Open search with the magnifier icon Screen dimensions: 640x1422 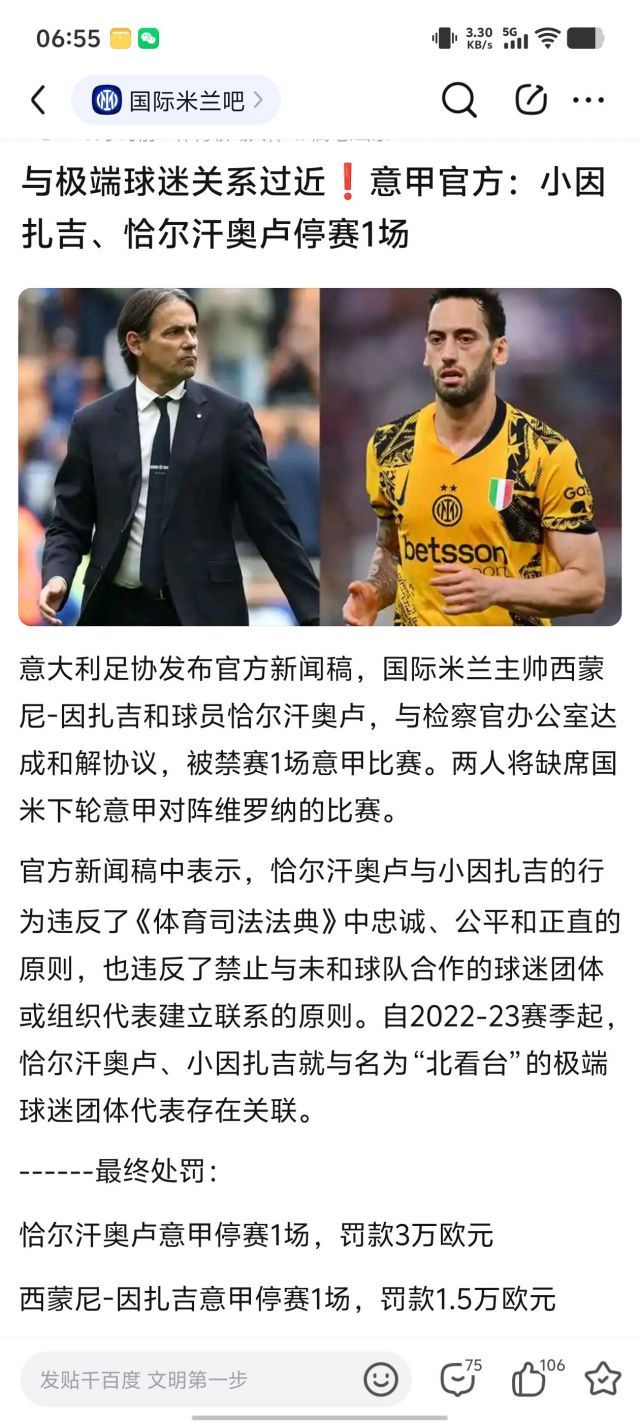tap(459, 99)
